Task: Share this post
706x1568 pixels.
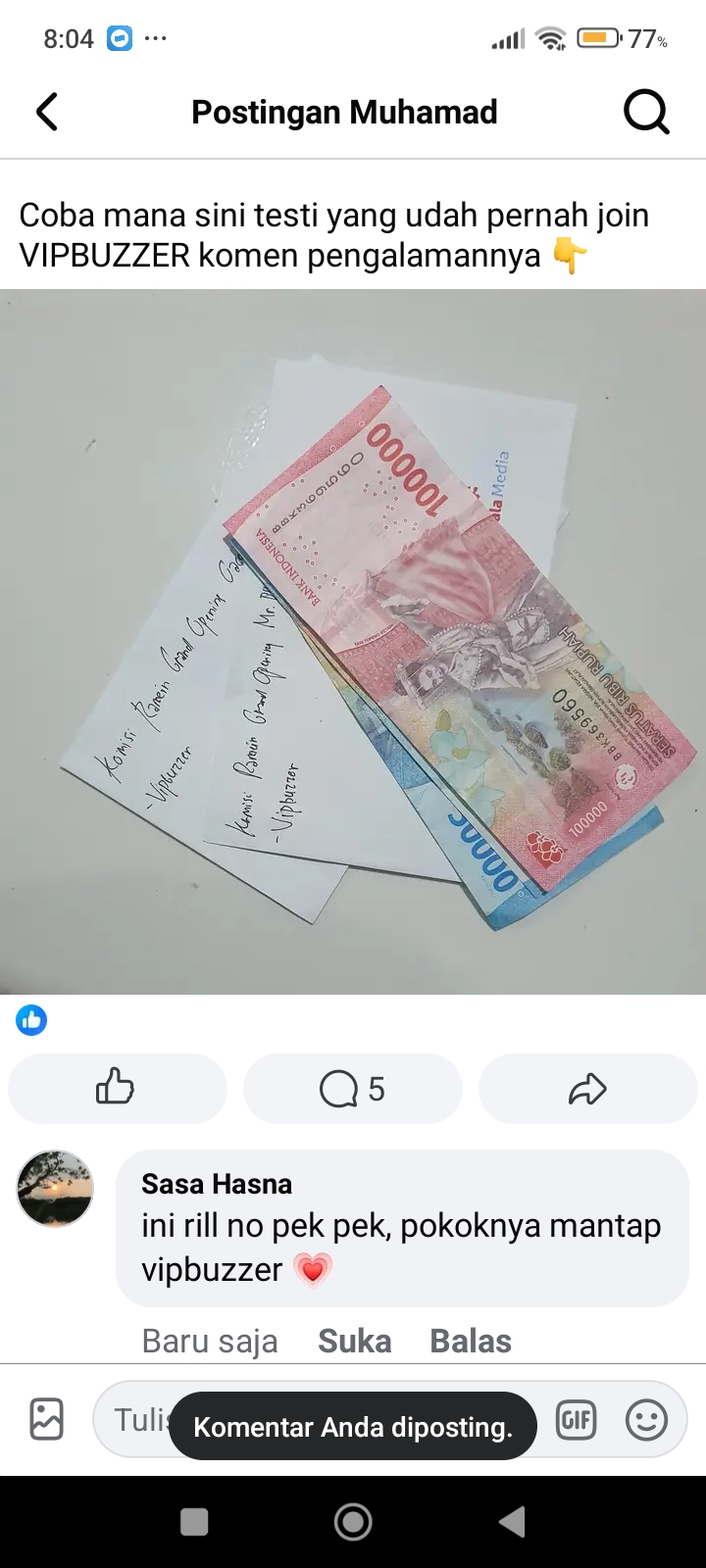Action: [587, 1088]
